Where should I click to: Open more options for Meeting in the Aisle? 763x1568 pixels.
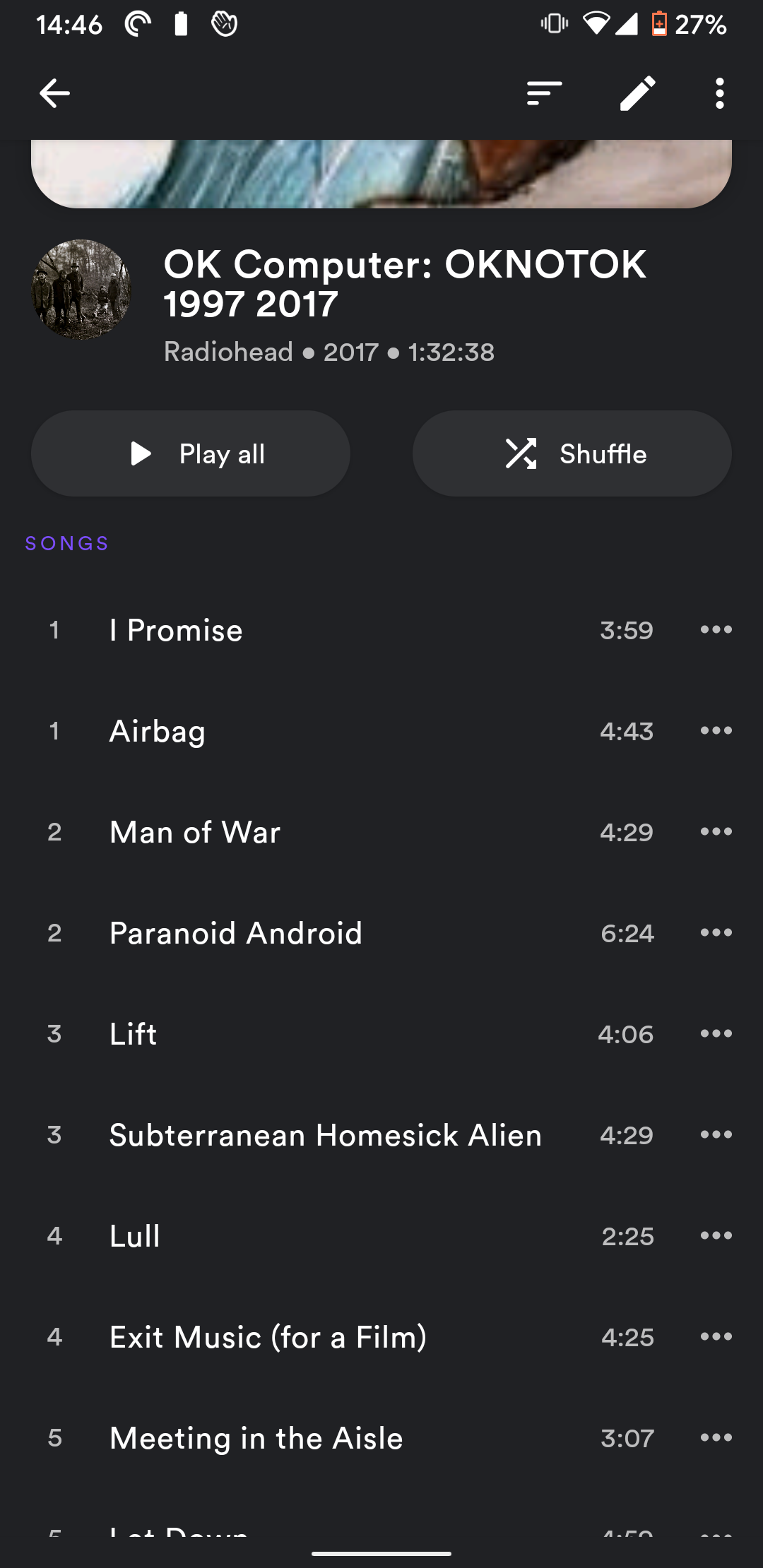tap(716, 1437)
